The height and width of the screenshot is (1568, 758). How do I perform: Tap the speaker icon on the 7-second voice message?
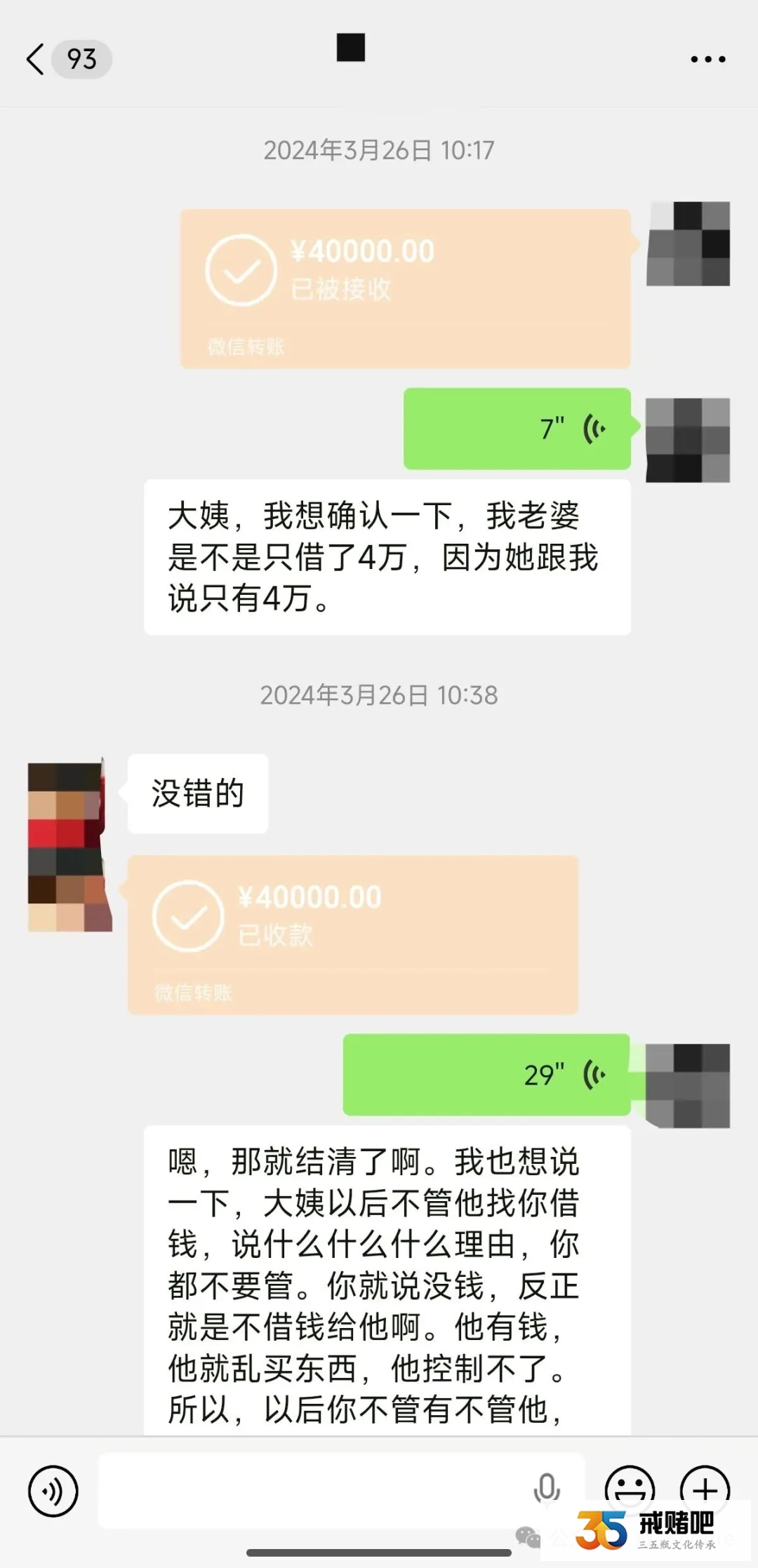592,429
